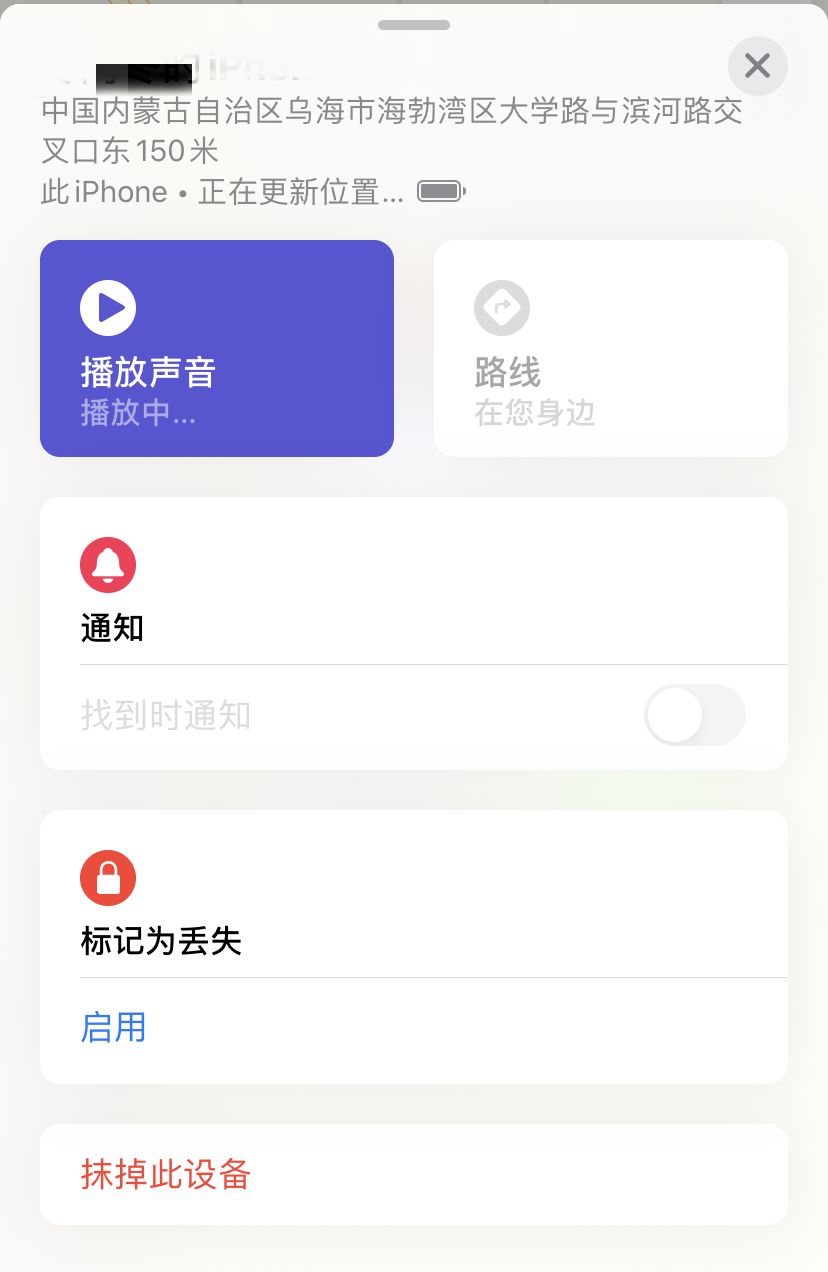This screenshot has height=1272, width=828.
Task: Tap the sheet drag handle at top
Action: 414,25
